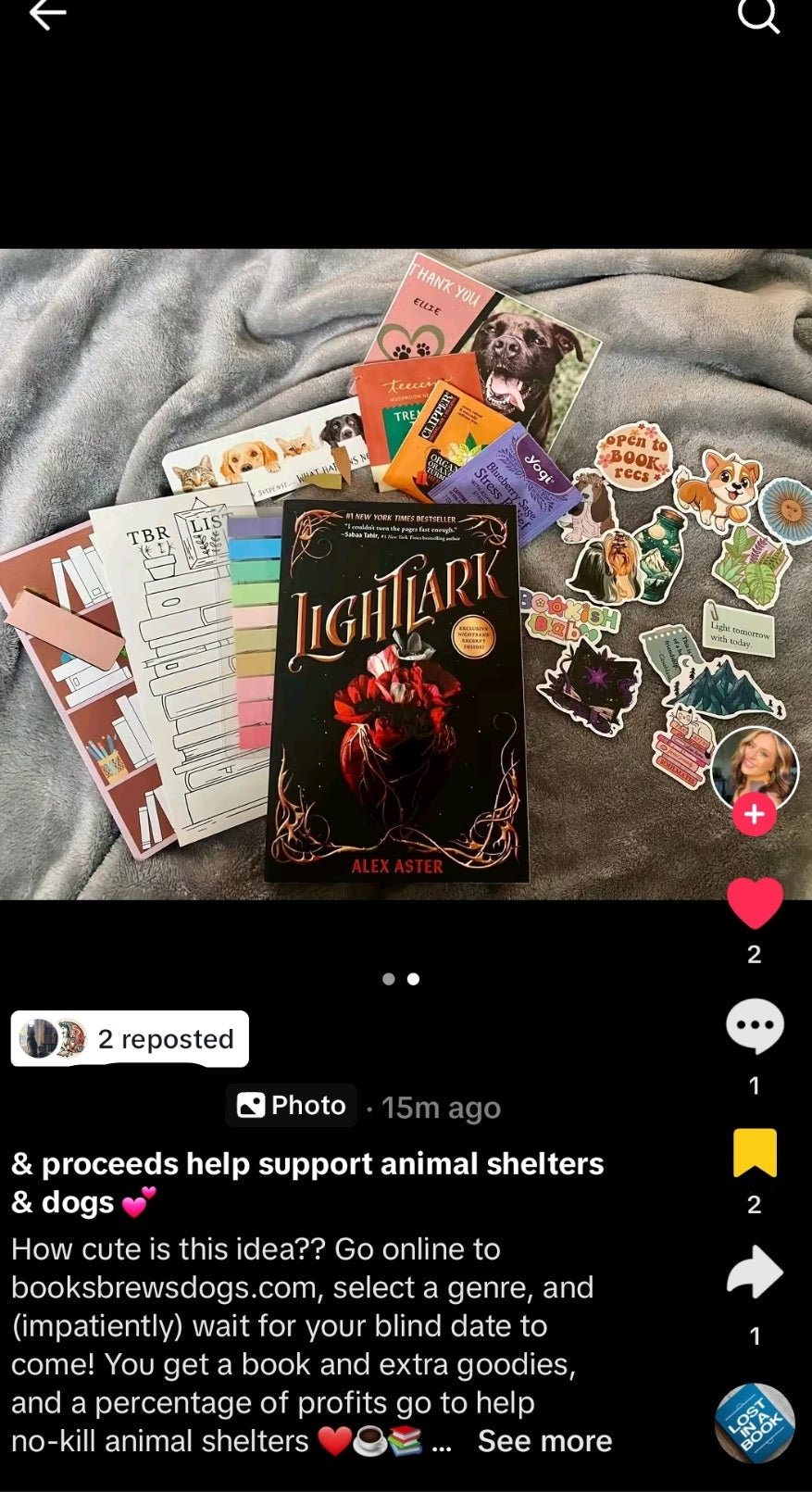
Task: View the 2 reposted users
Action: (x=130, y=1039)
